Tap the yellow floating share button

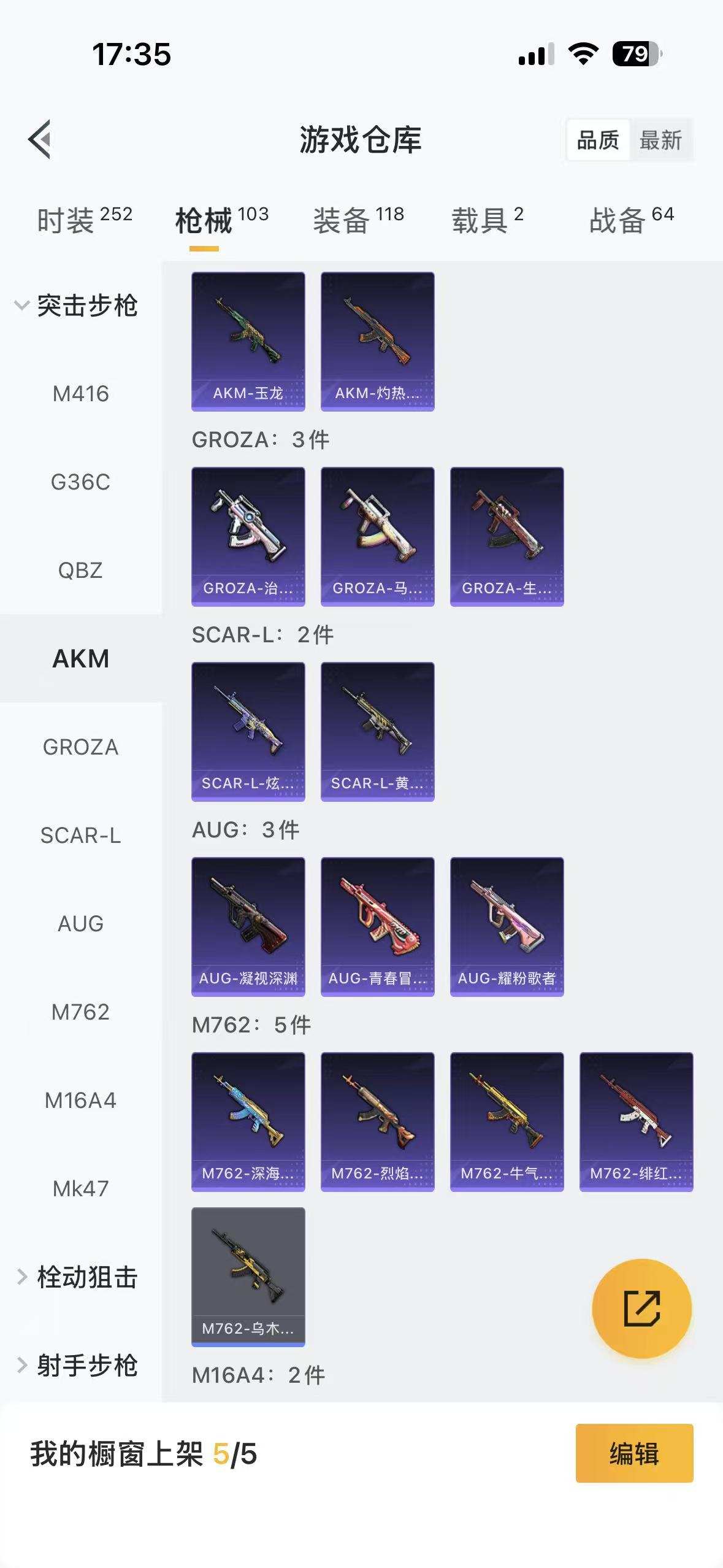point(641,1309)
